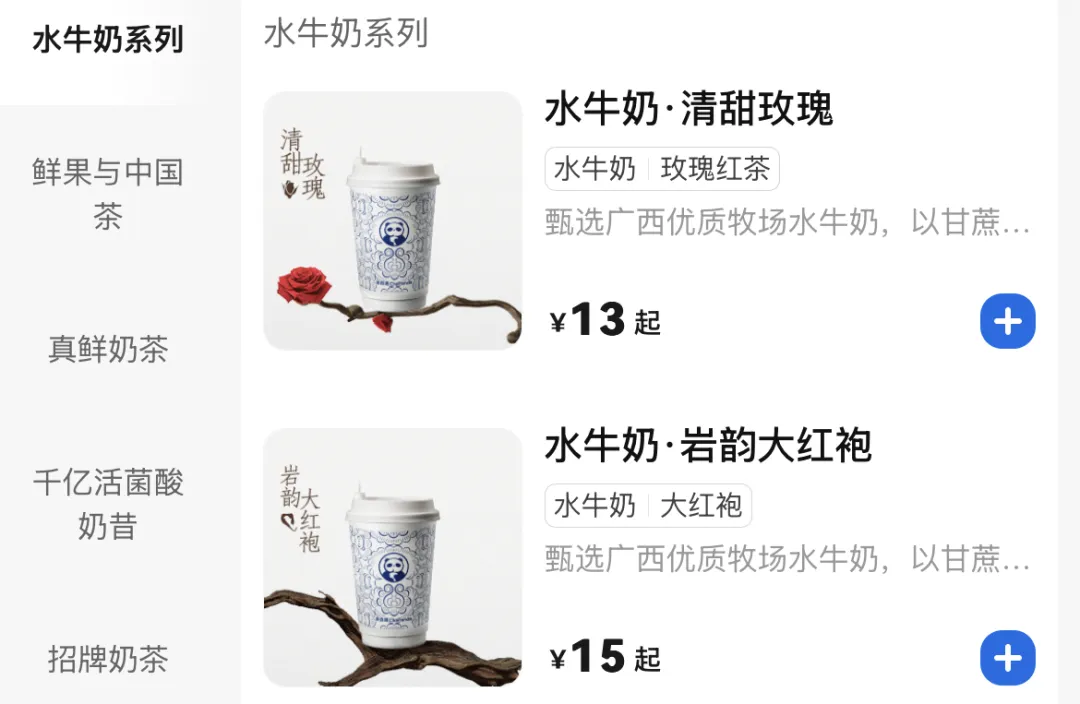Switch to the 鲜果与中国茶 category
The height and width of the screenshot is (704, 1080).
(x=108, y=194)
